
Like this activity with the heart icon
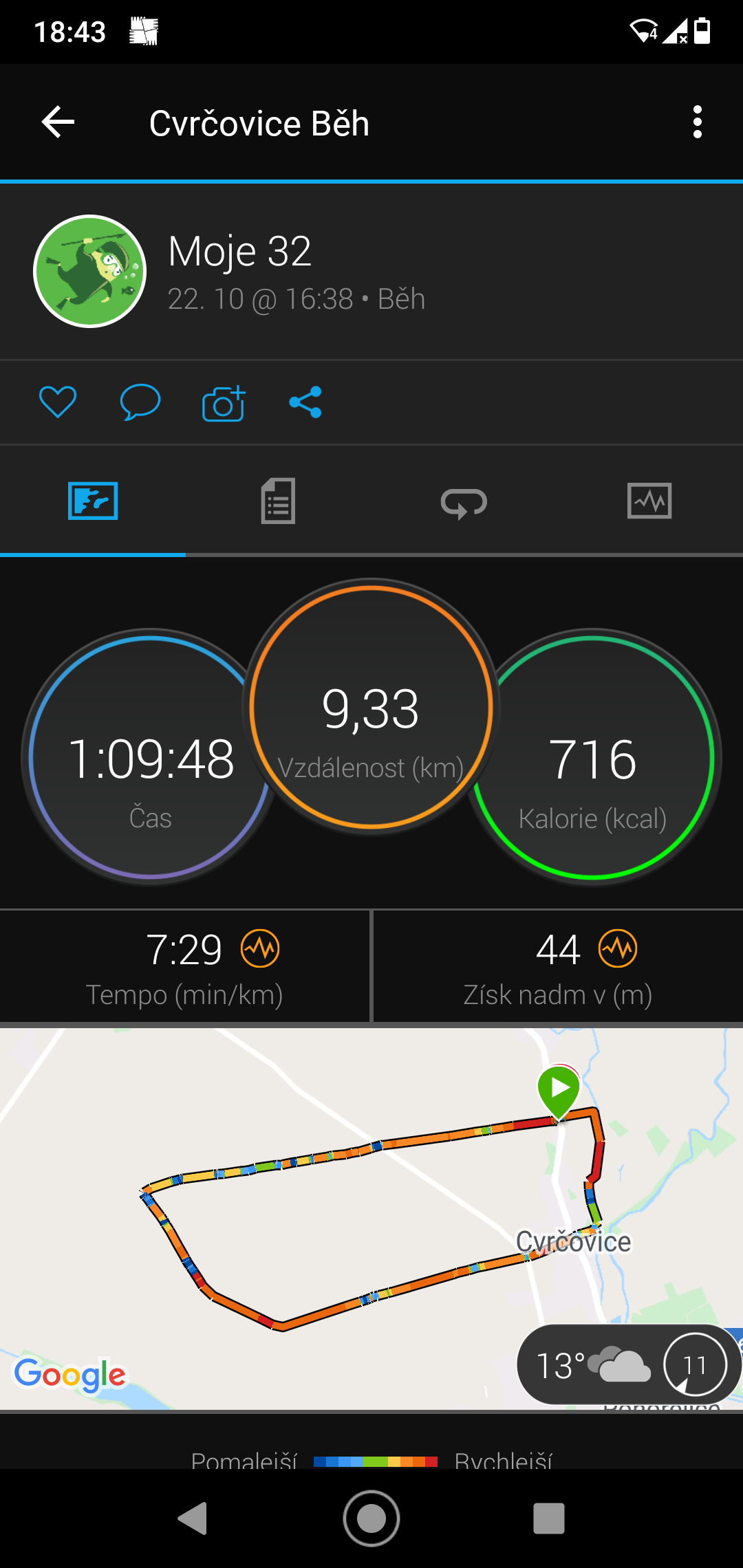[58, 402]
